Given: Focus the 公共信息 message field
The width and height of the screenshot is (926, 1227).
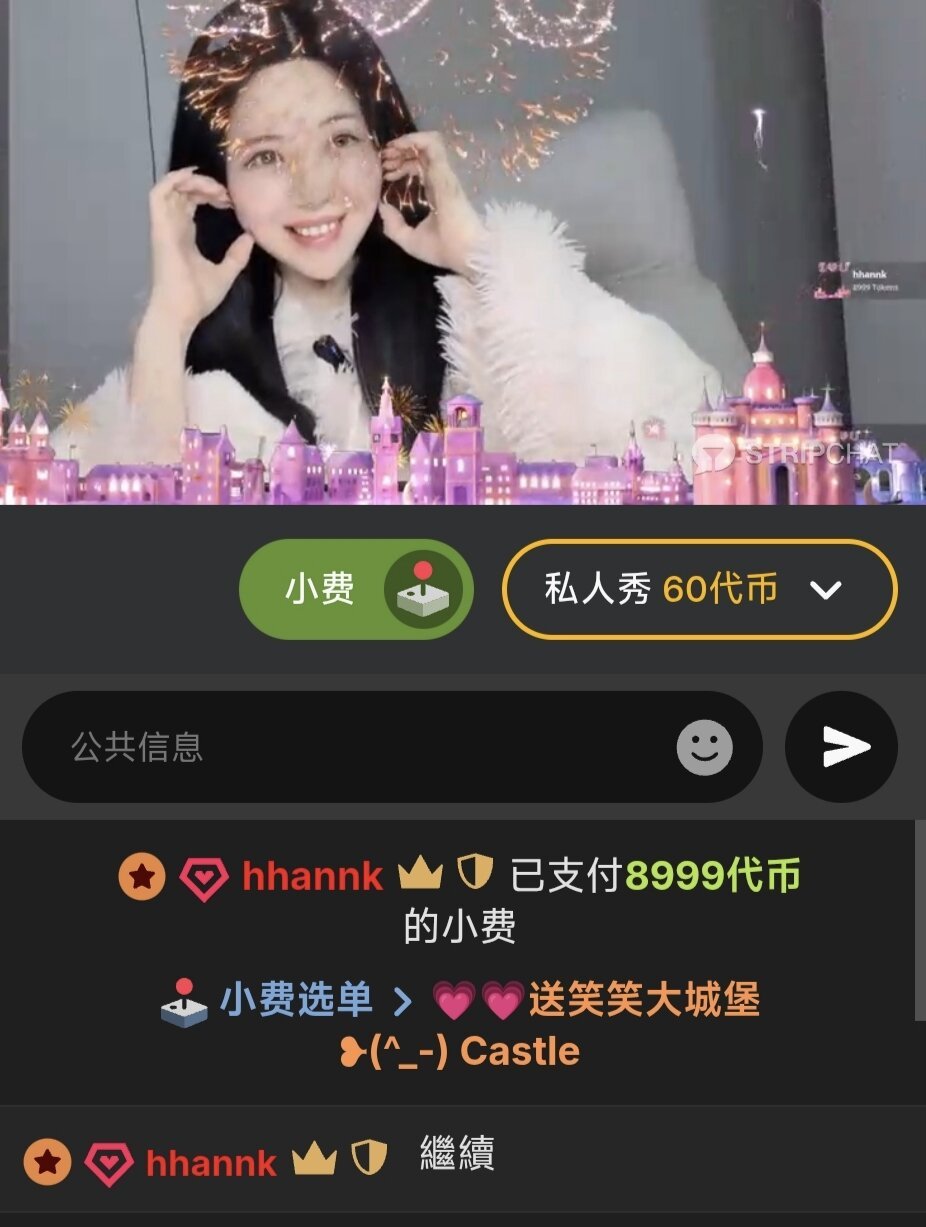Looking at the screenshot, I should (x=360, y=747).
